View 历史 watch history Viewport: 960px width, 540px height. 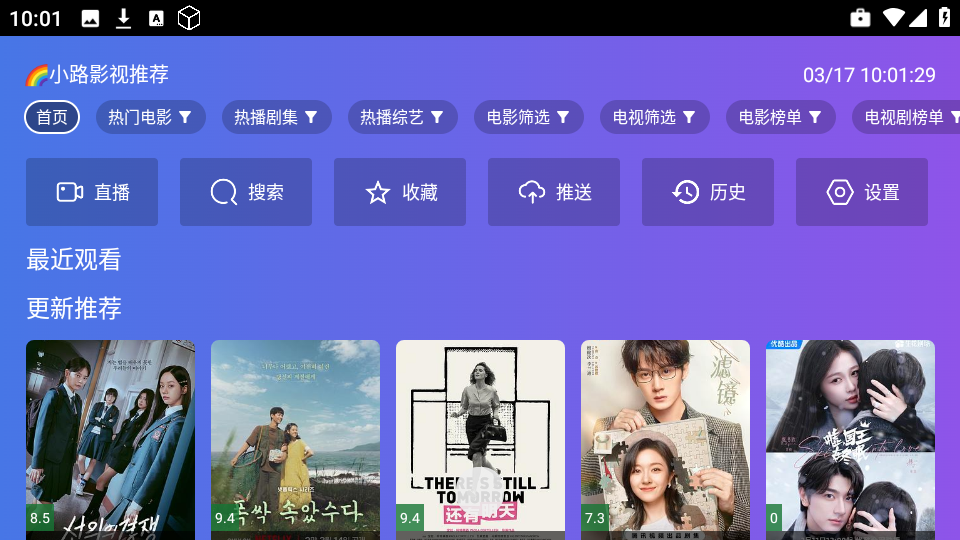point(708,192)
